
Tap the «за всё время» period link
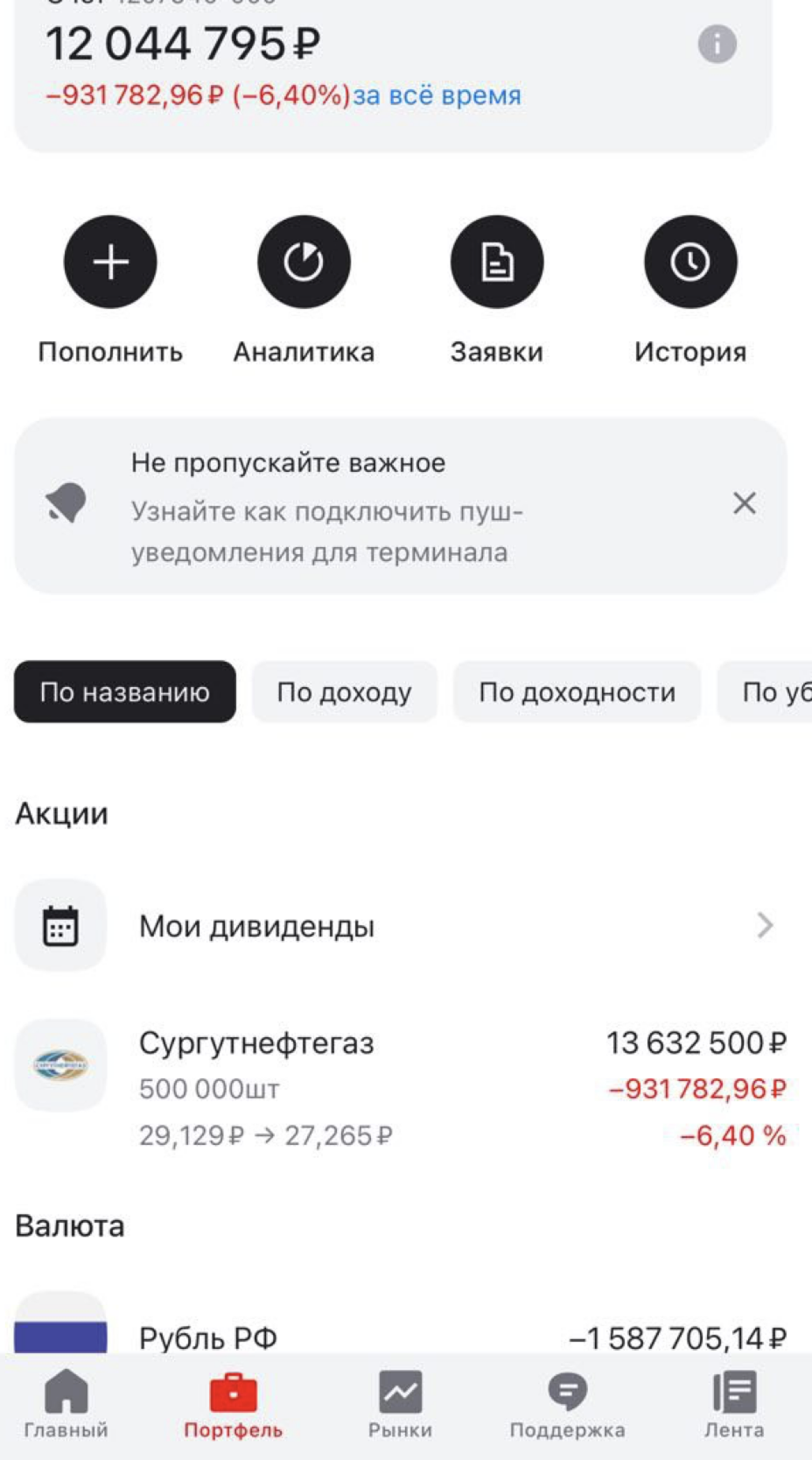[x=437, y=95]
